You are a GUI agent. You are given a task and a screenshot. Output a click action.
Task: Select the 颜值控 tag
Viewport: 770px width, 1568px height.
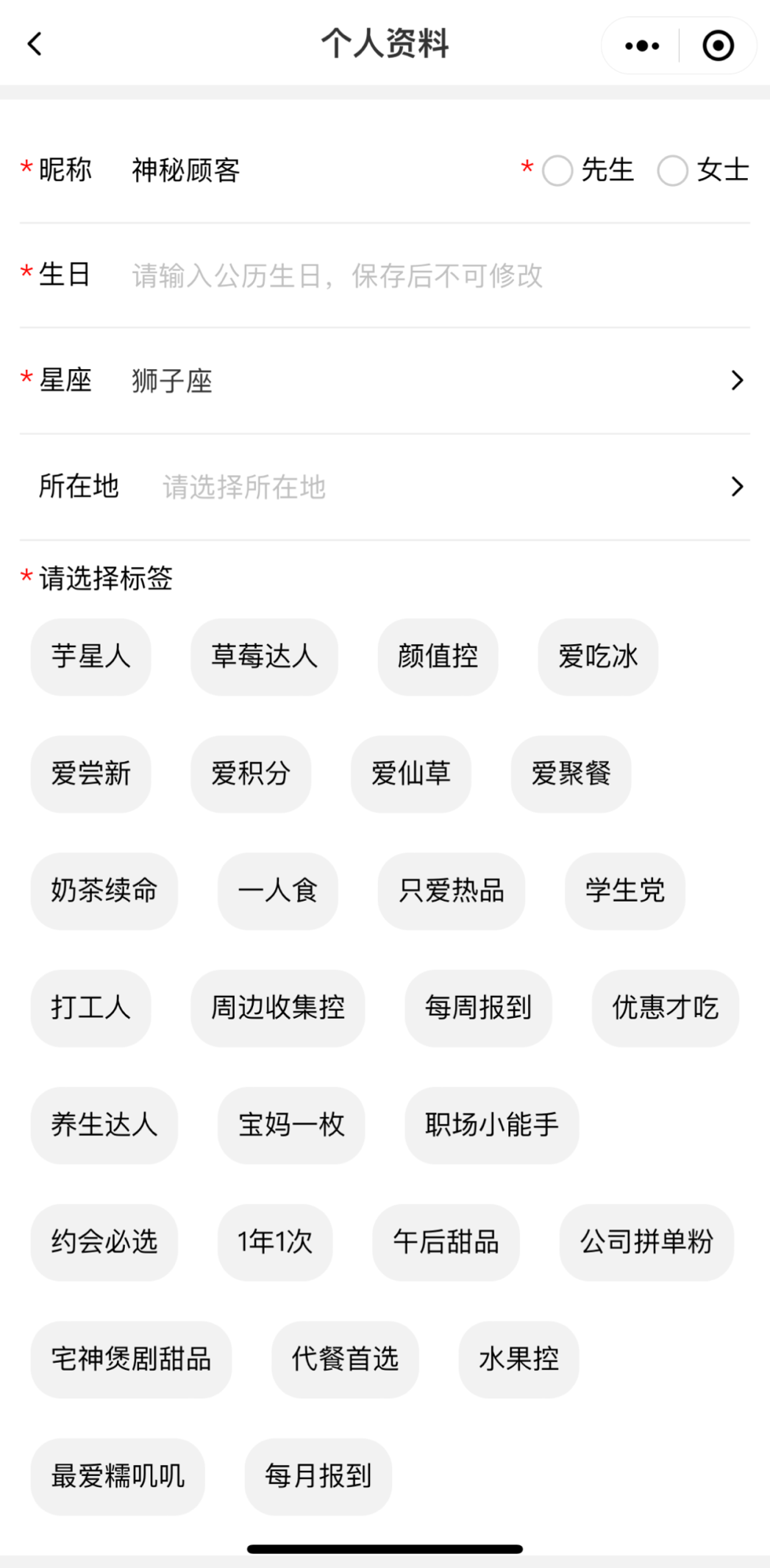tap(438, 656)
